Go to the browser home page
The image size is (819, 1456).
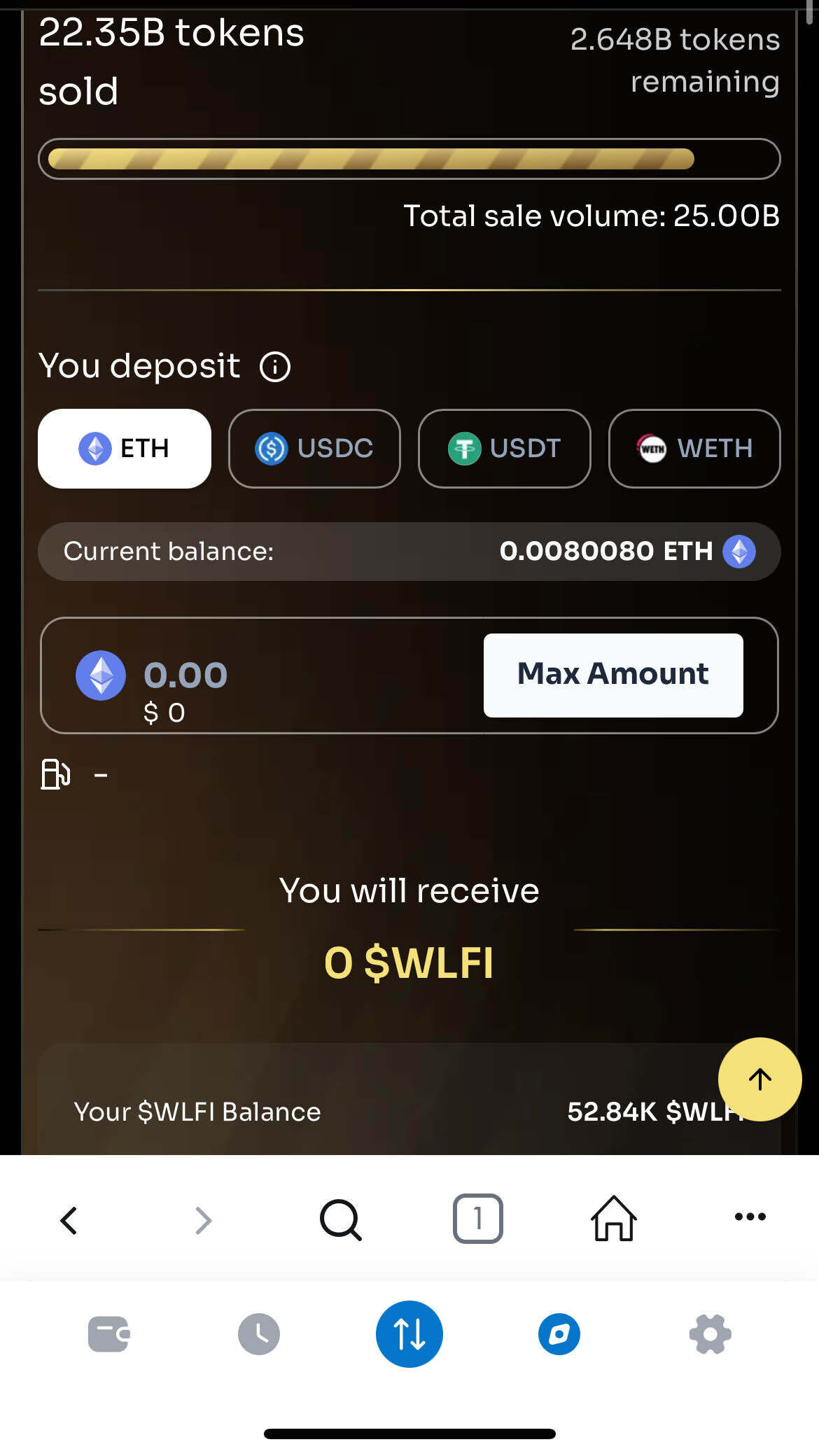coord(614,1219)
